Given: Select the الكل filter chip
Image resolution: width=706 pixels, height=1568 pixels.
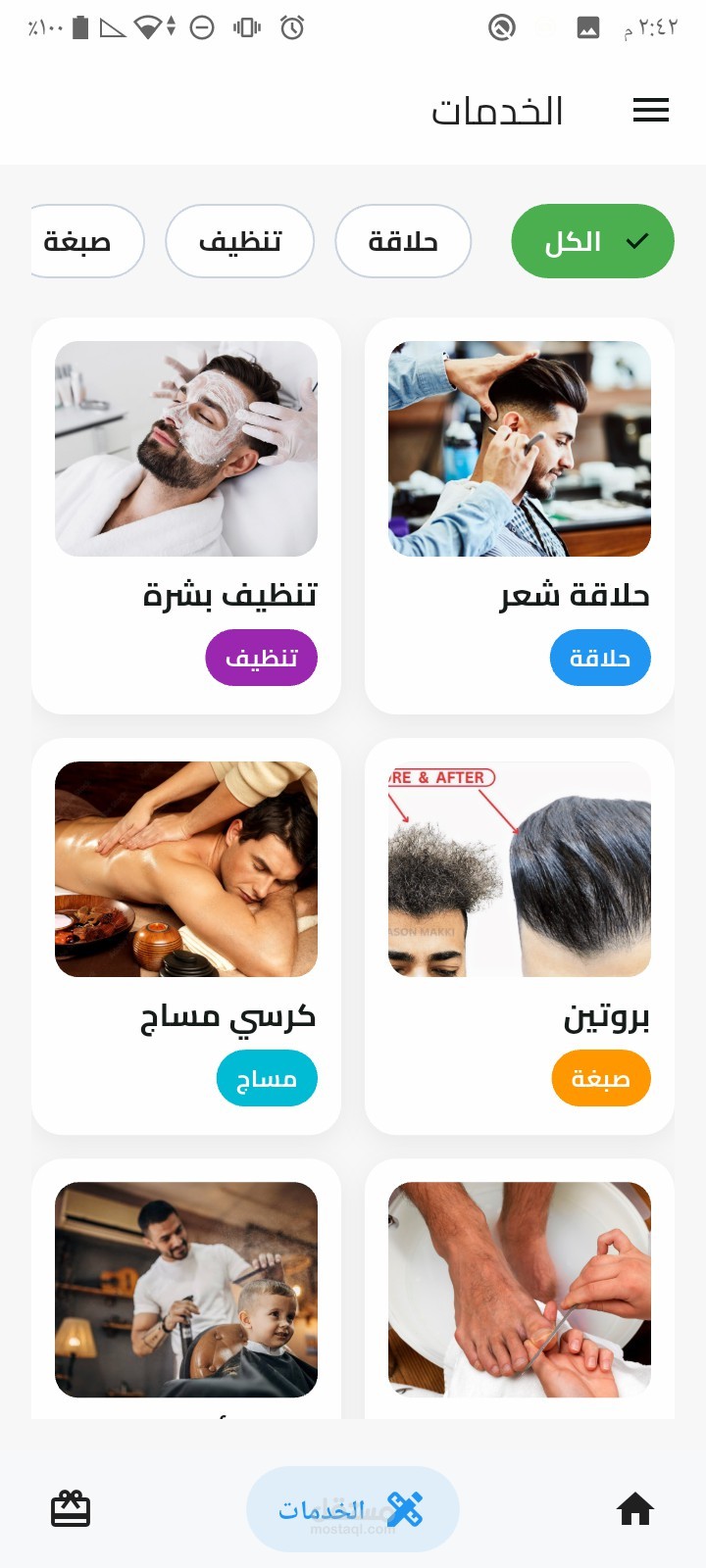Looking at the screenshot, I should [592, 241].
